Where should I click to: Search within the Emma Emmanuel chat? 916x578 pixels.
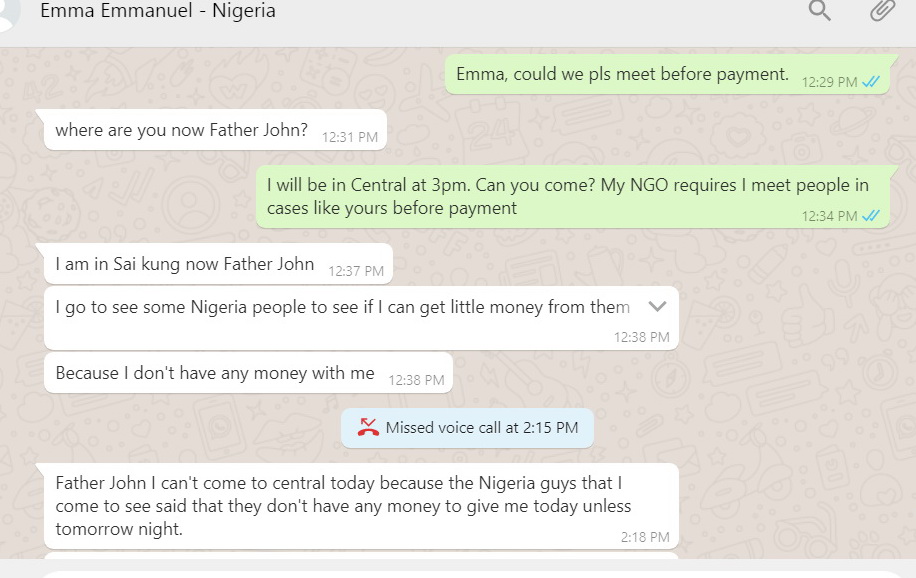pyautogui.click(x=820, y=12)
